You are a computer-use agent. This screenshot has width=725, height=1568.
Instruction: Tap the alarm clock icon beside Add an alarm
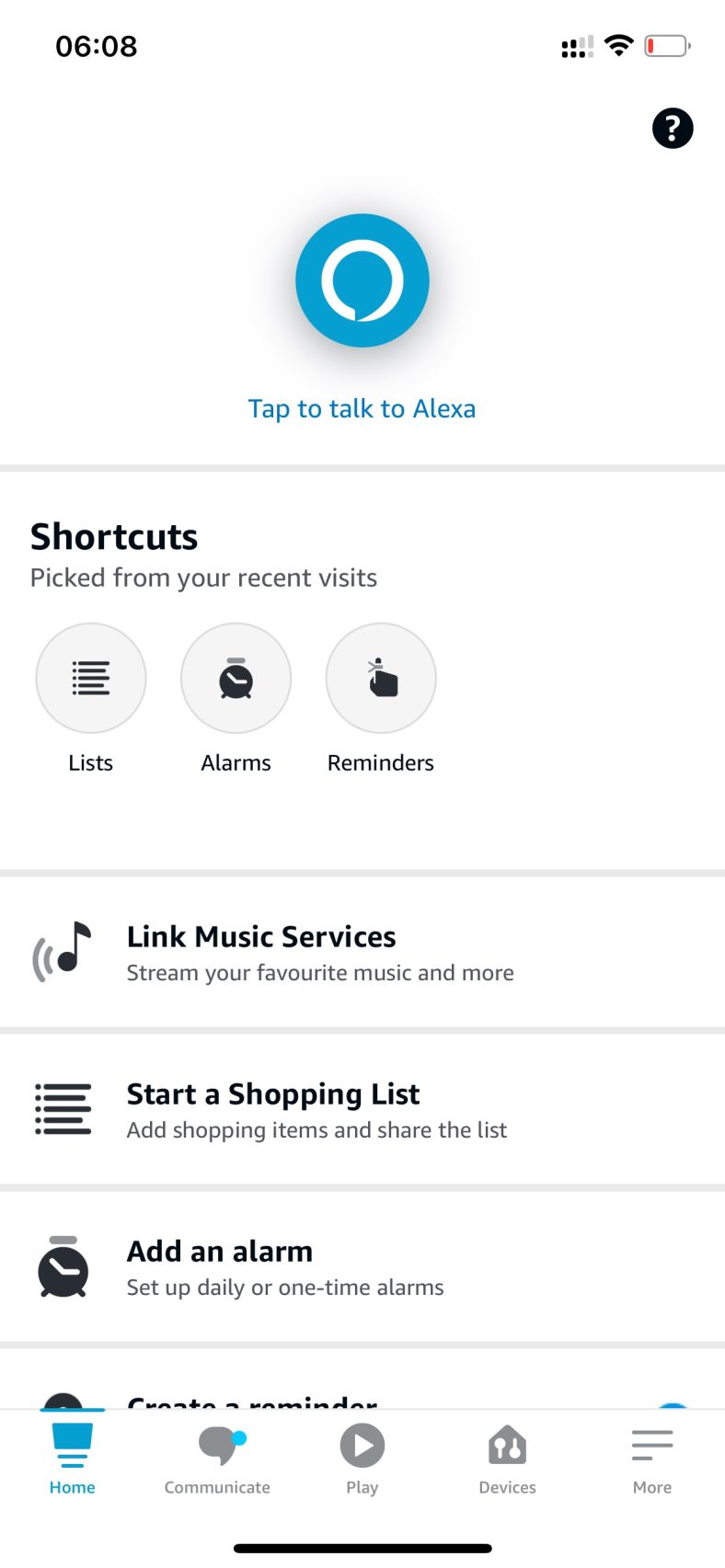tap(61, 1267)
